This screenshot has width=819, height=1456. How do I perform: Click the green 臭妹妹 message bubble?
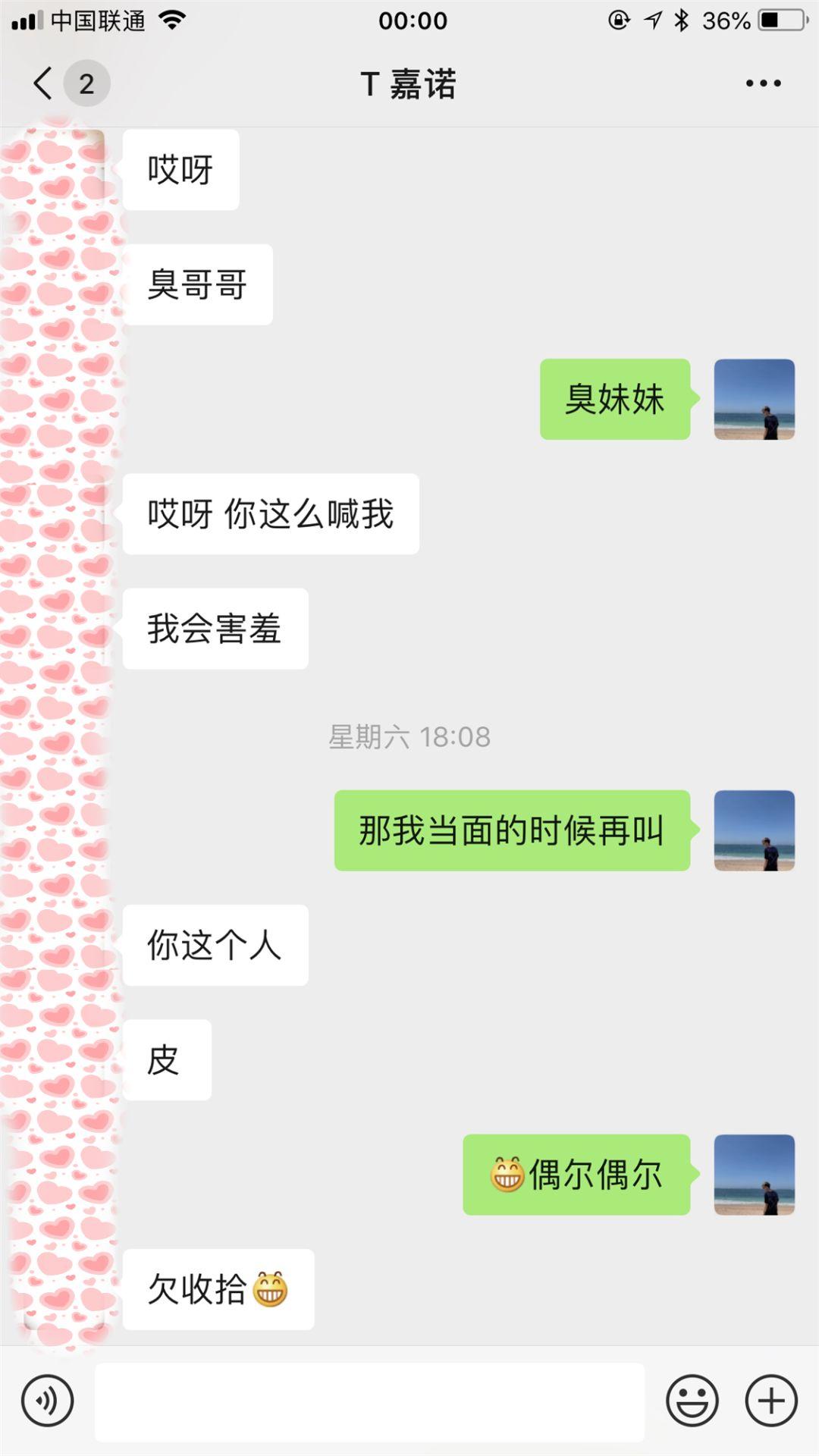pyautogui.click(x=616, y=400)
